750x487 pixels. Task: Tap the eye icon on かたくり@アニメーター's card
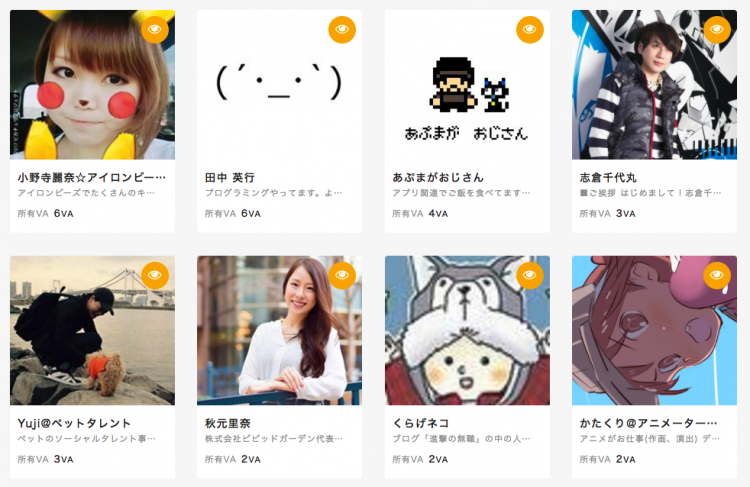[717, 275]
